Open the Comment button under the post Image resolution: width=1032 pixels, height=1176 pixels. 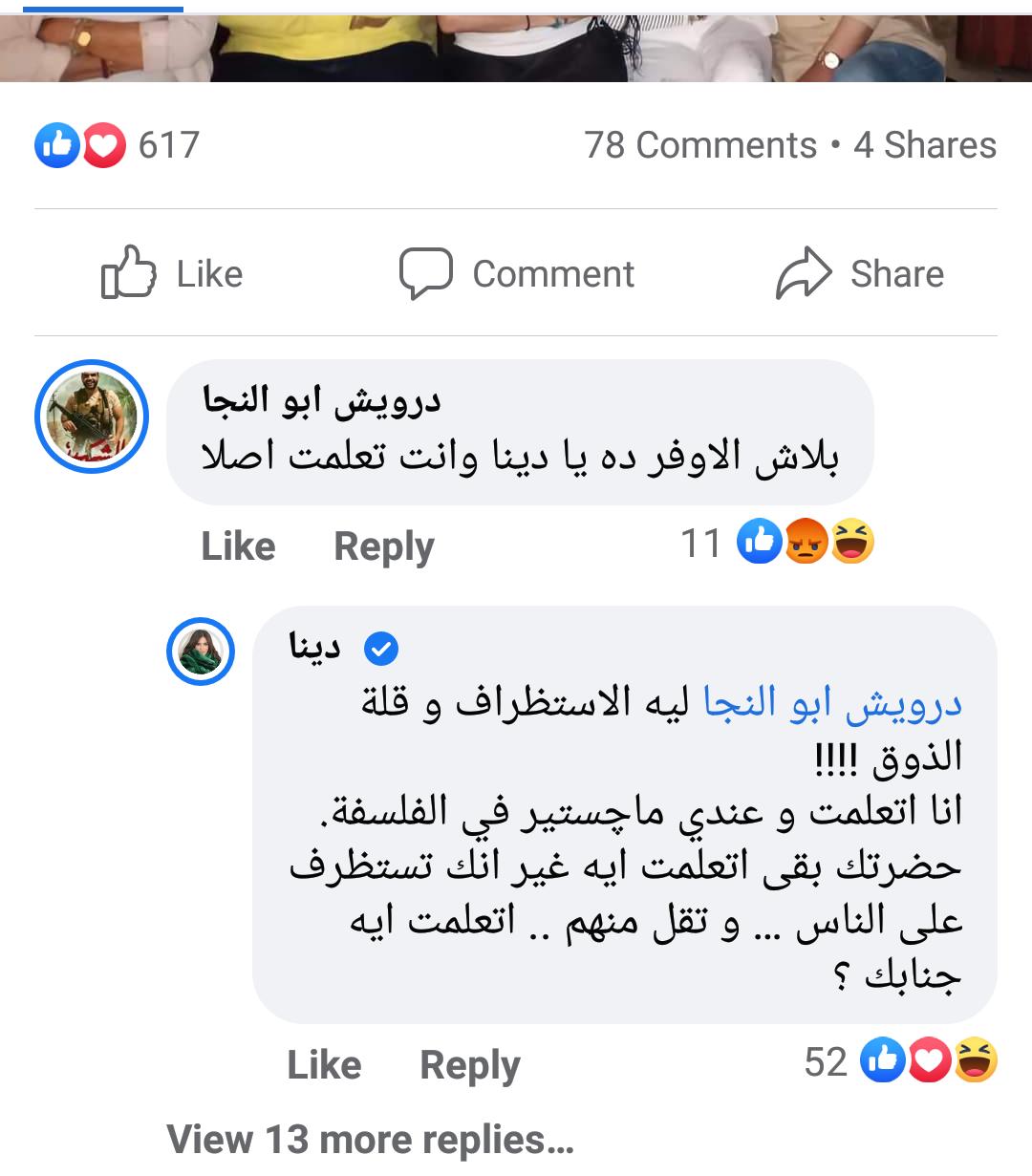tap(516, 274)
